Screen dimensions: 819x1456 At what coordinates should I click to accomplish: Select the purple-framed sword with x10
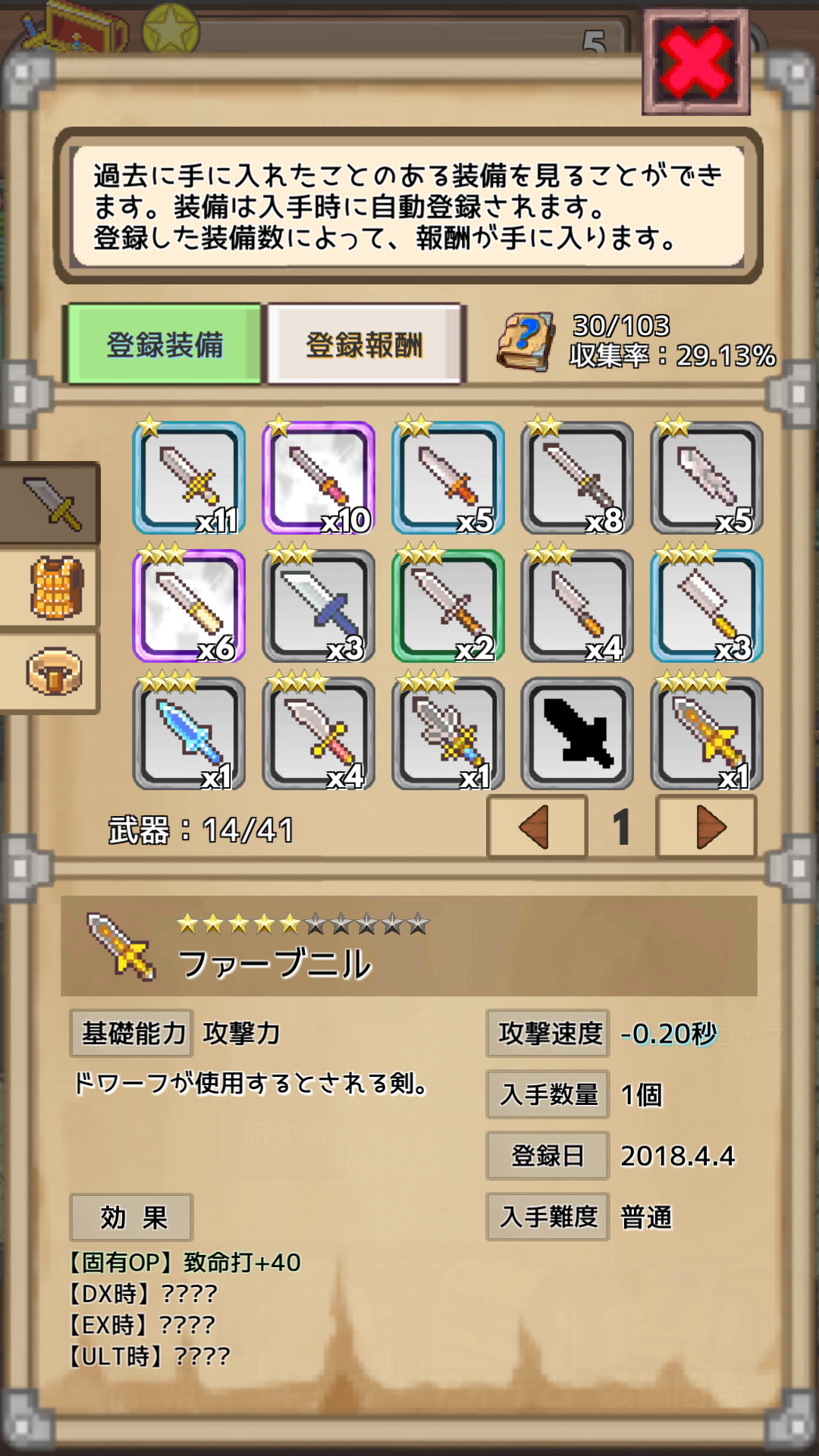click(x=318, y=478)
